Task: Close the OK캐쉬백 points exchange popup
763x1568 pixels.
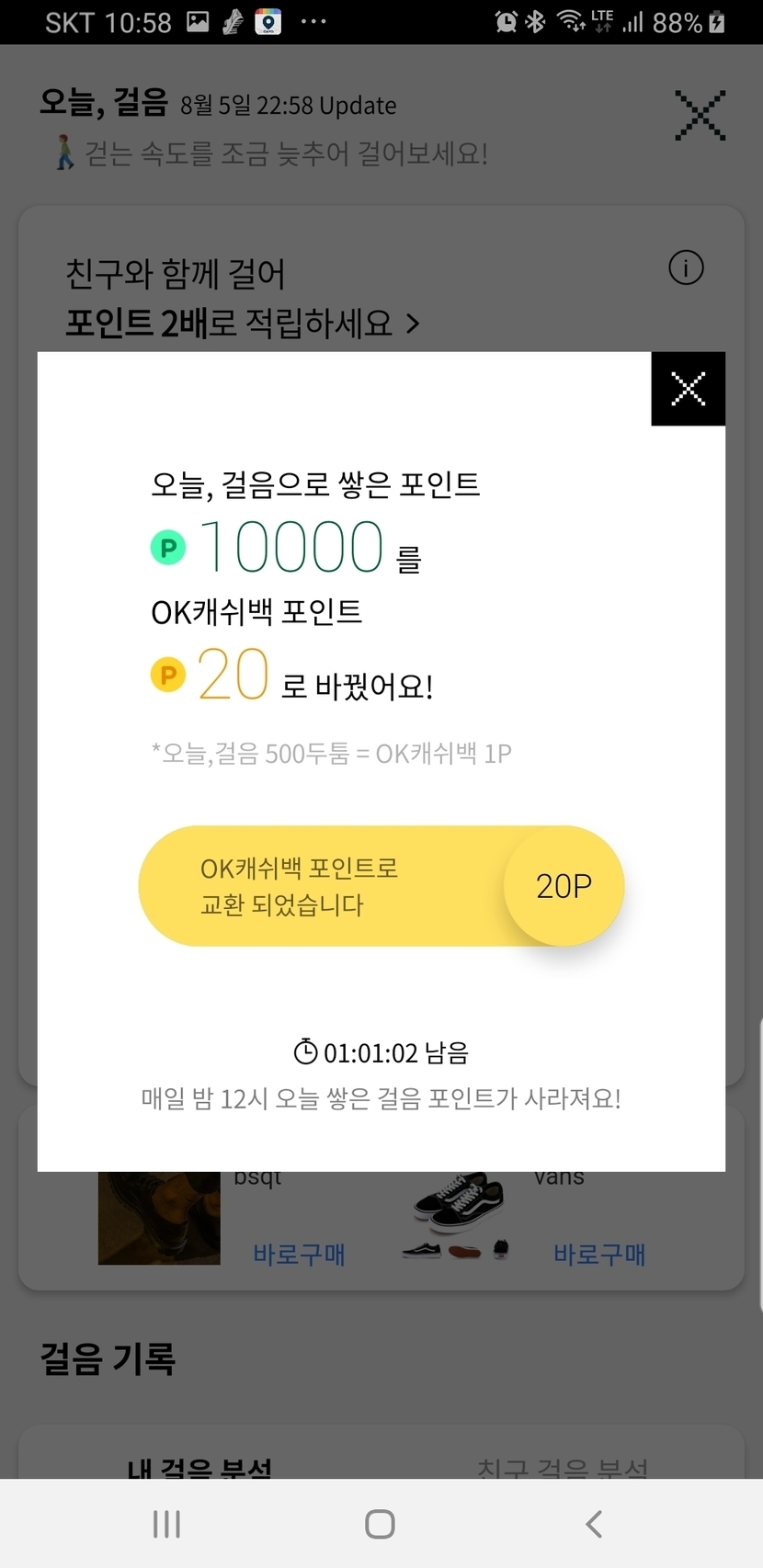Action: [688, 389]
